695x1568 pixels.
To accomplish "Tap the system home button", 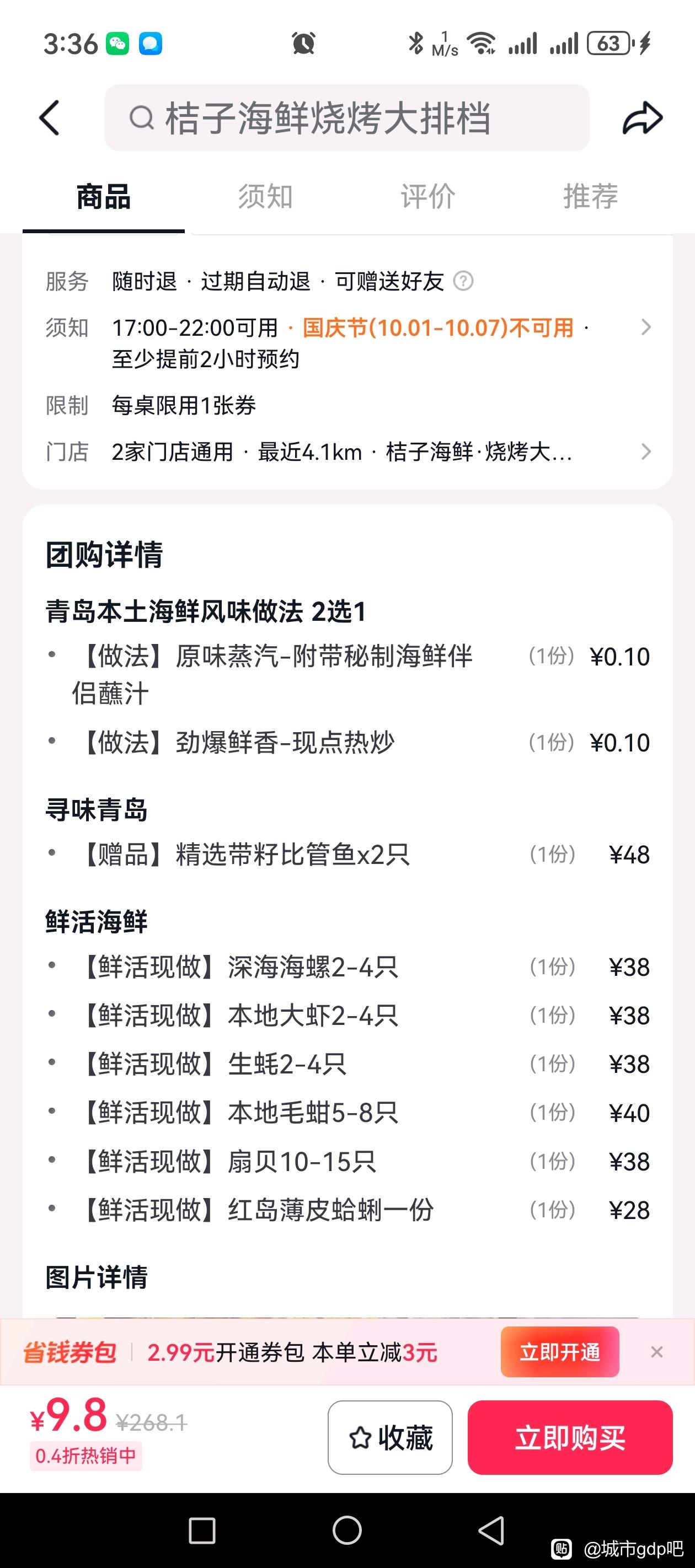I will tap(347, 1531).
